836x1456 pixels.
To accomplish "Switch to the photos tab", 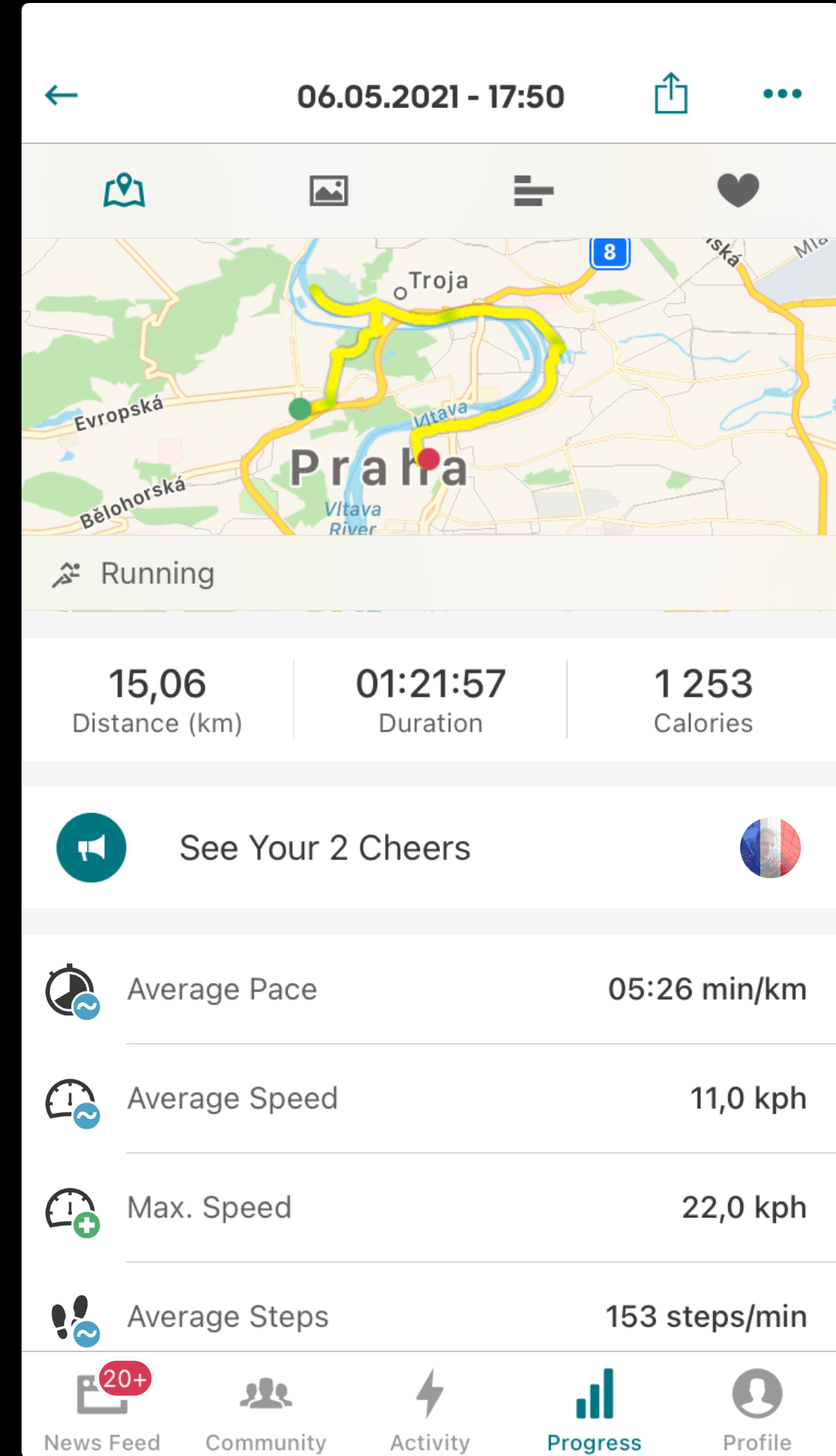I will click(x=328, y=191).
